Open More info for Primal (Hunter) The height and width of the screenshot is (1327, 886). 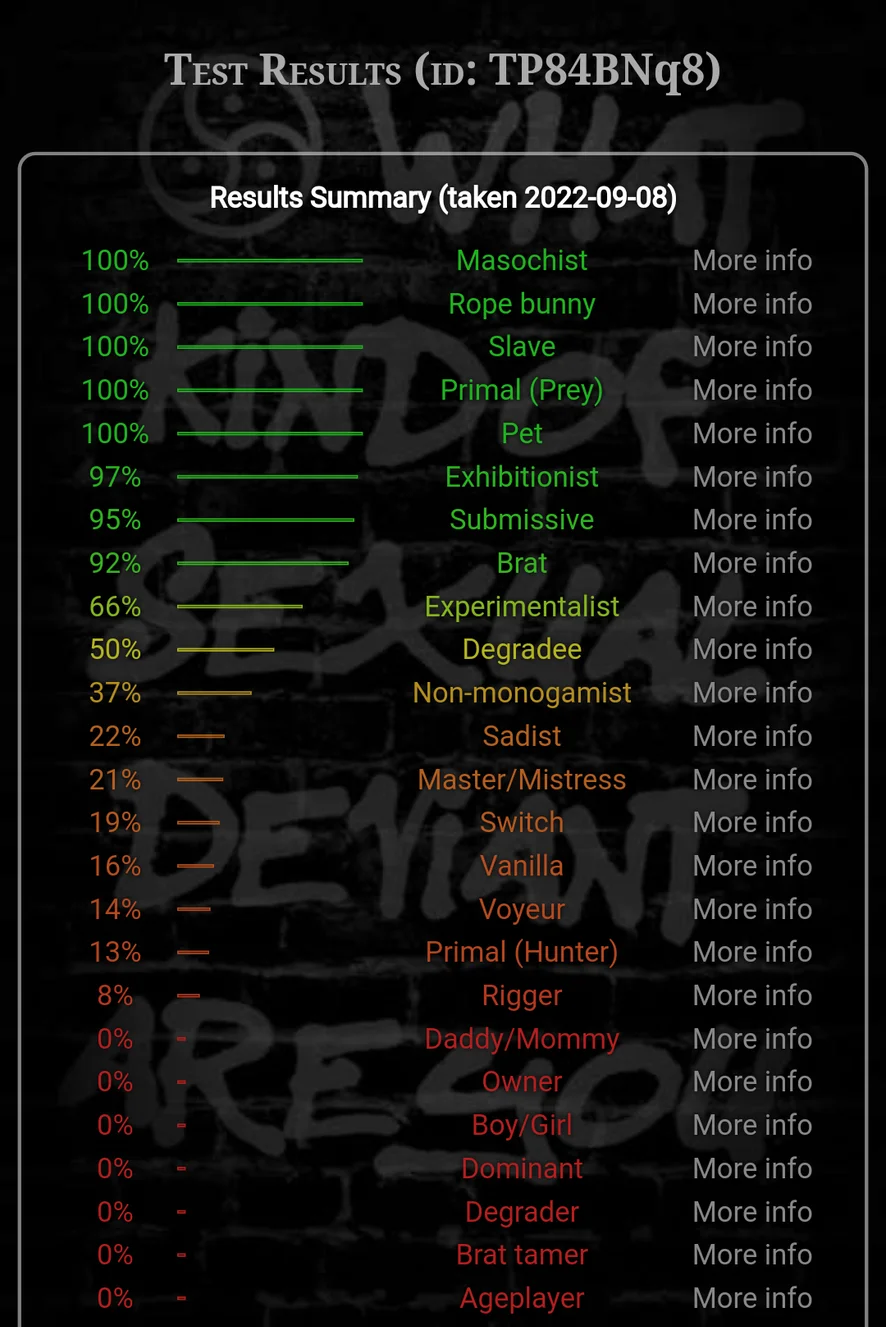752,952
